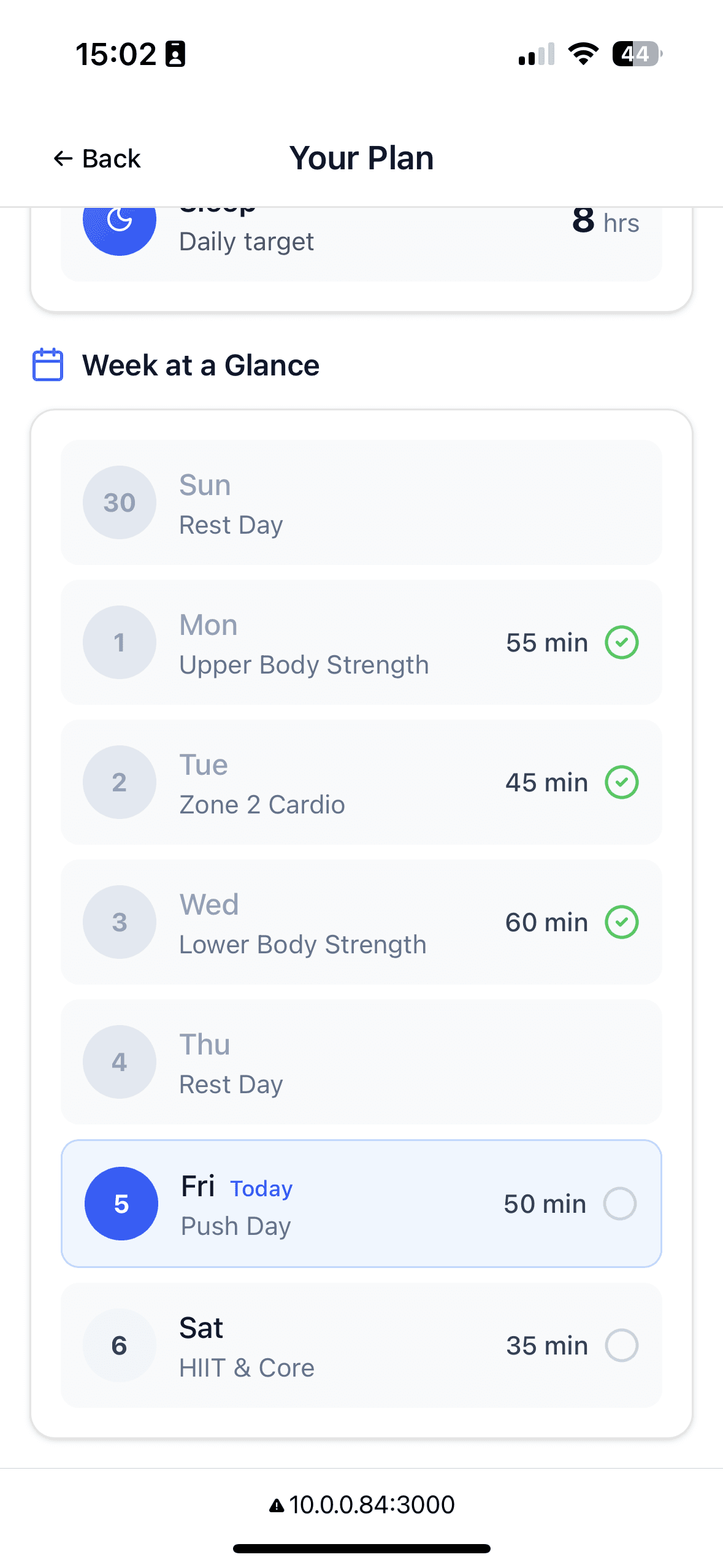Screen dimensions: 723x1568
Task: Toggle Tuesday's Zone 2 Cardio completion status
Action: [x=621, y=782]
